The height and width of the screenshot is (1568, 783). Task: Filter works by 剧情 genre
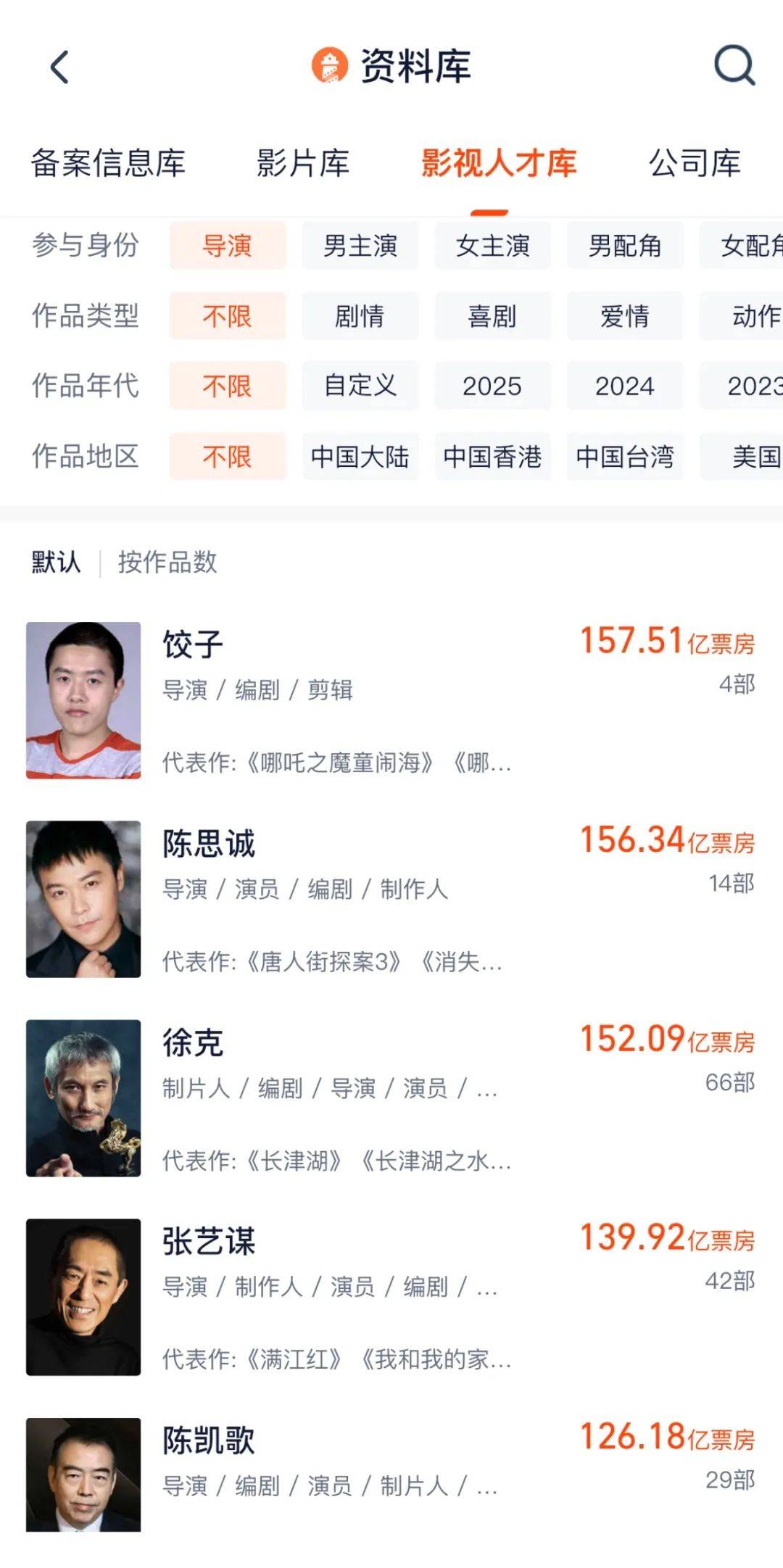pos(360,316)
